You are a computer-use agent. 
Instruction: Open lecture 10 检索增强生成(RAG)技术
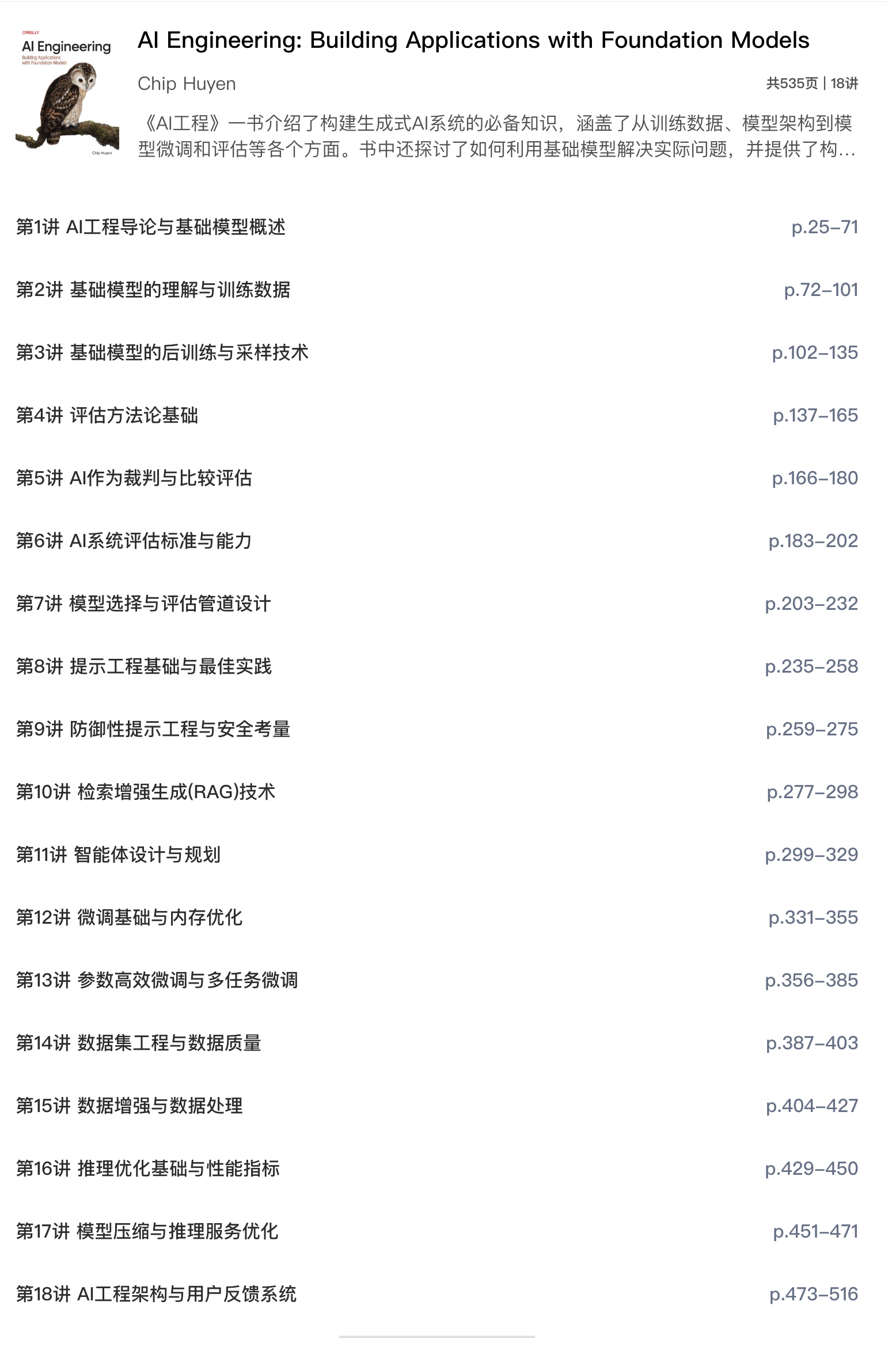tap(437, 792)
